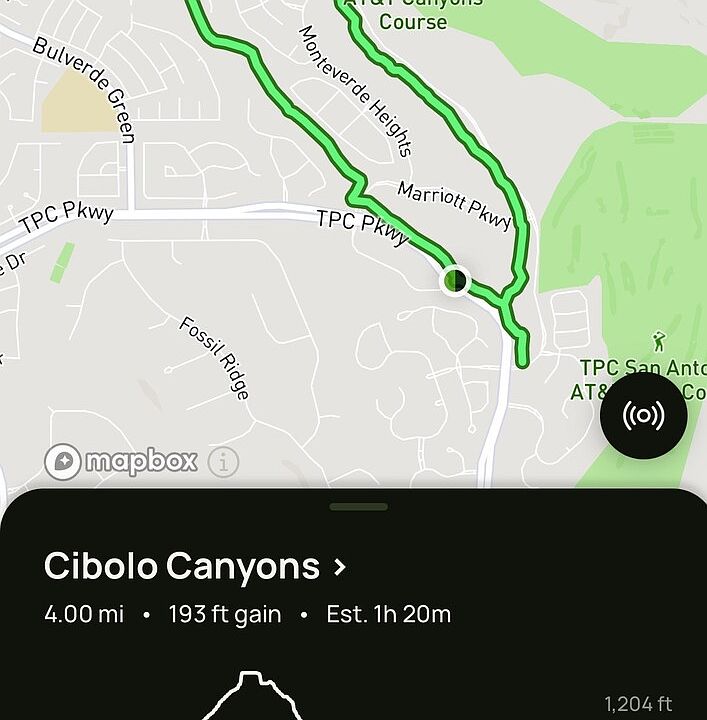The height and width of the screenshot is (720, 707).
Task: Tap the live broadcast beacon button
Action: (643, 415)
